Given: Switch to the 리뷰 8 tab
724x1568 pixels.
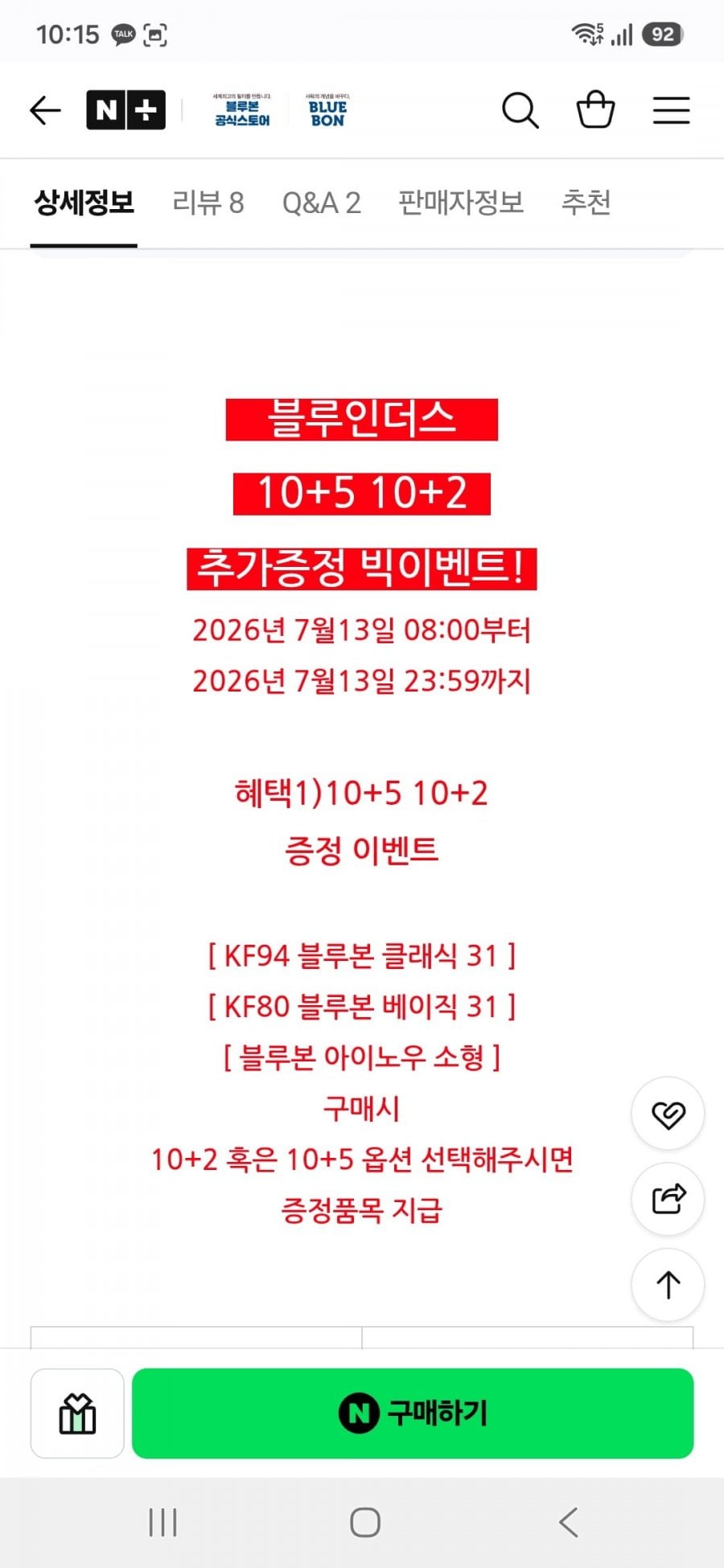Looking at the screenshot, I should point(208,203).
